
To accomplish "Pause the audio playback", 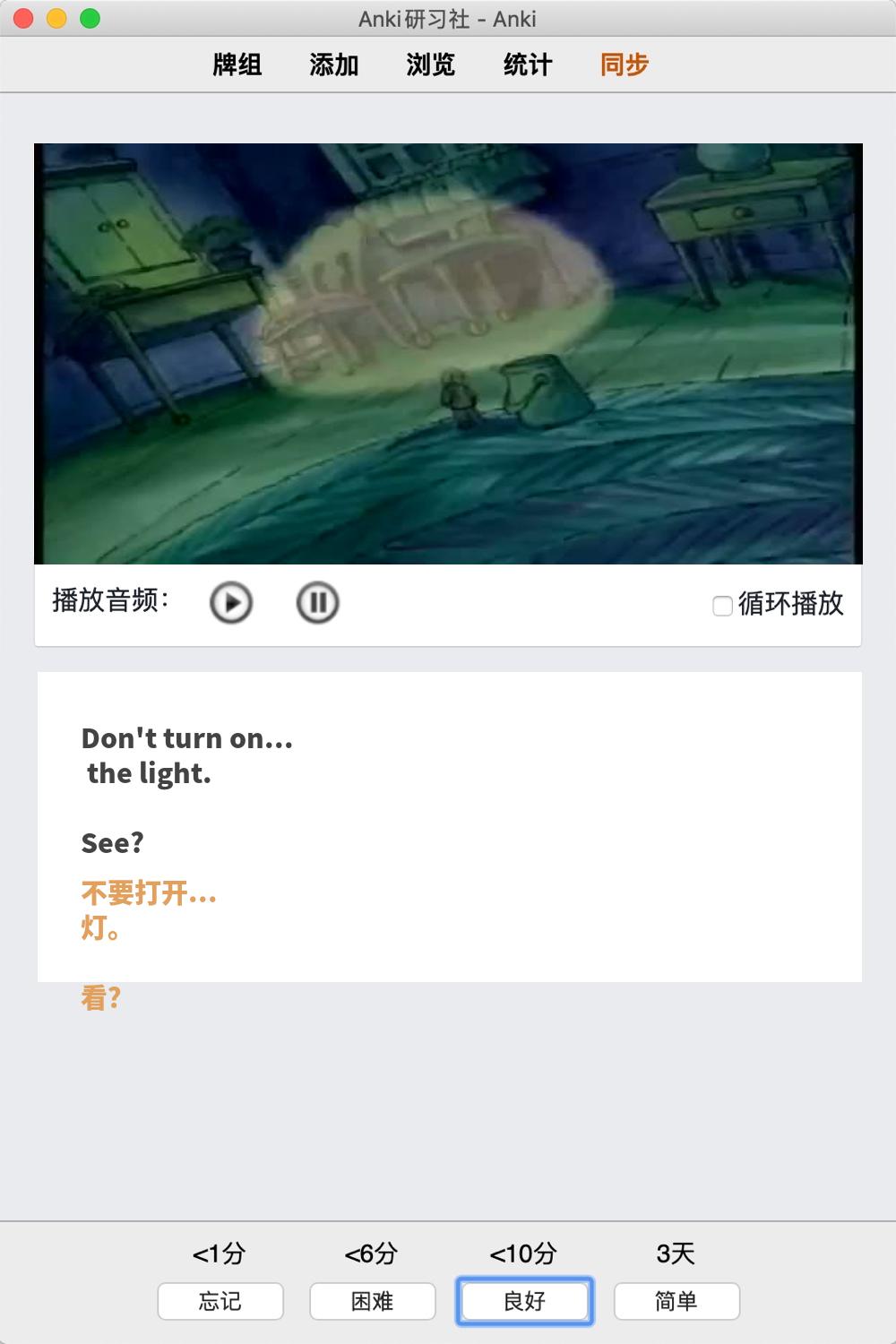I will [317, 603].
